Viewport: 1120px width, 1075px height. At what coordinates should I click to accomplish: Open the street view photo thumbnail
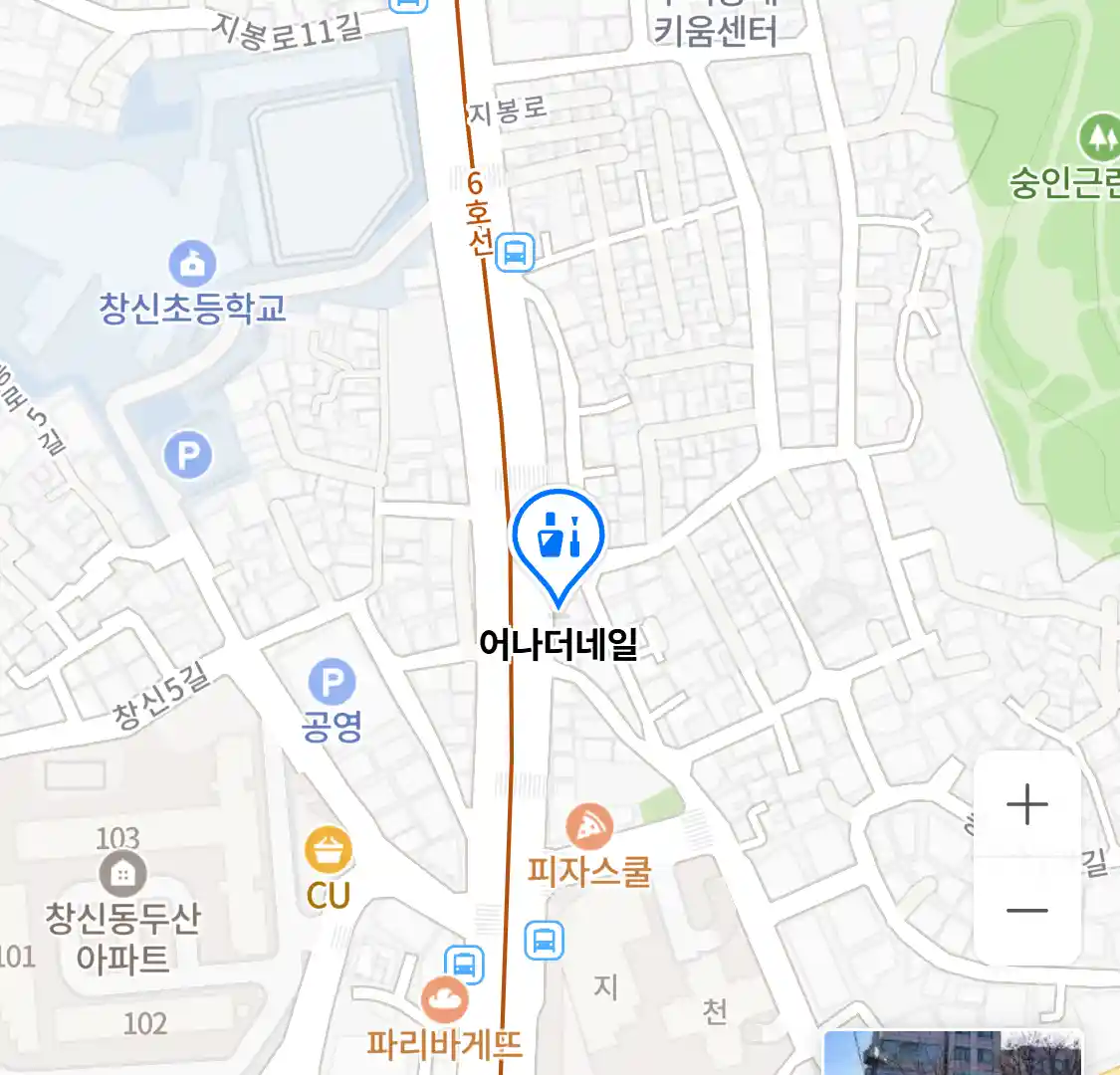[952, 1053]
